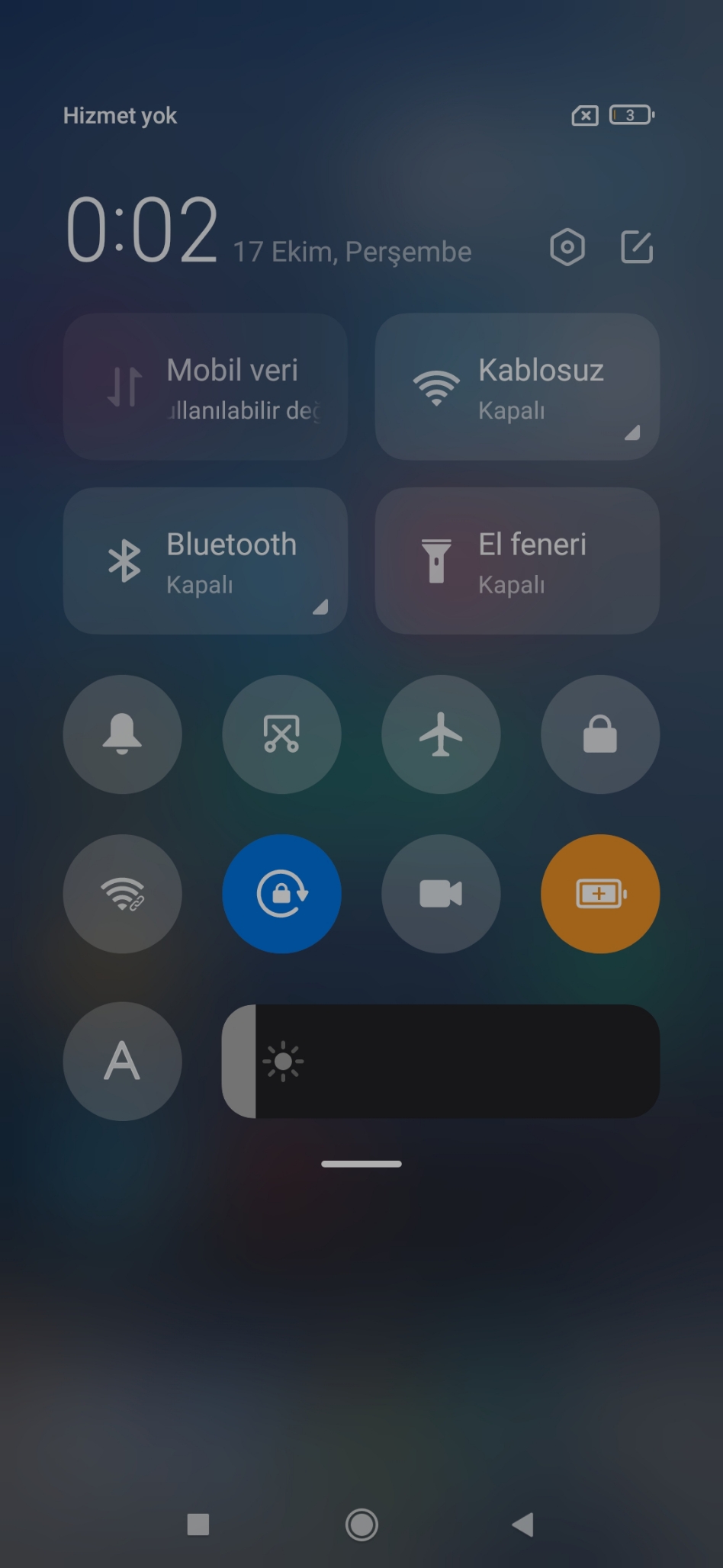Screen dimensions: 723x1568
Task: Turn on Kablosuz Wi-Fi tile
Action: tap(517, 387)
